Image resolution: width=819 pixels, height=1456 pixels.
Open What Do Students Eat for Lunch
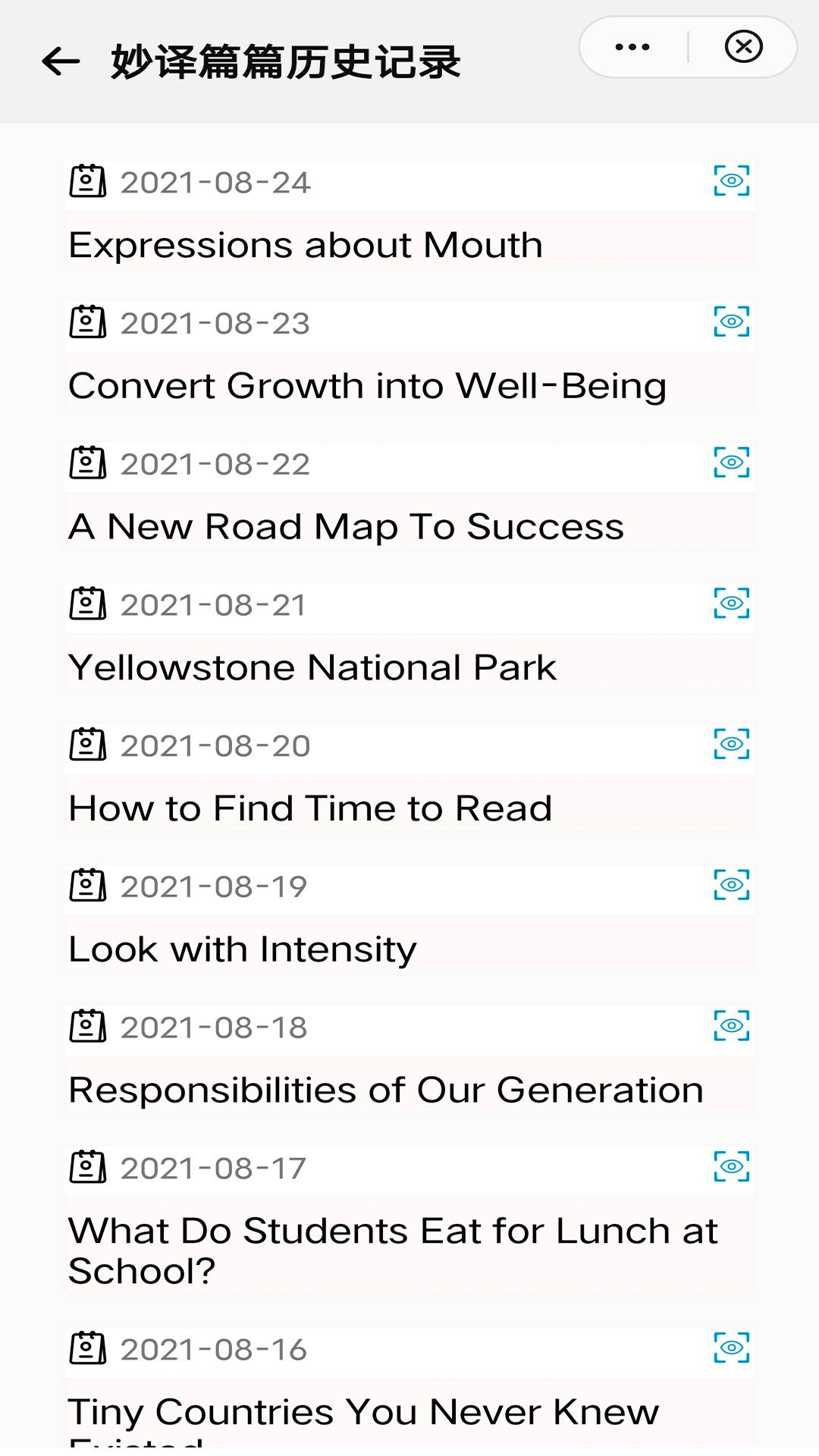pyautogui.click(x=392, y=1250)
